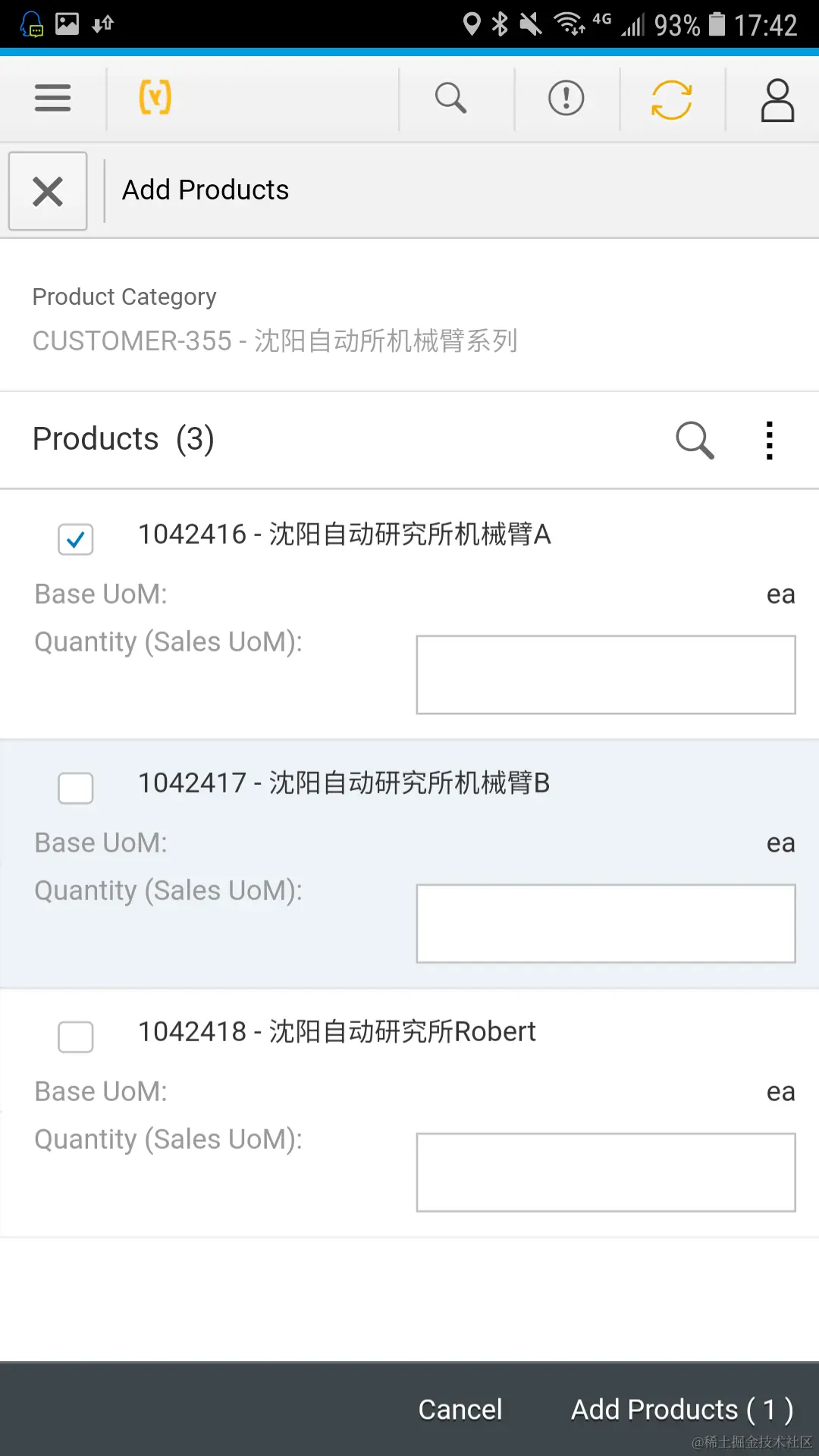This screenshot has height=1456, width=819.
Task: Open the Products overflow menu
Action: (x=770, y=440)
